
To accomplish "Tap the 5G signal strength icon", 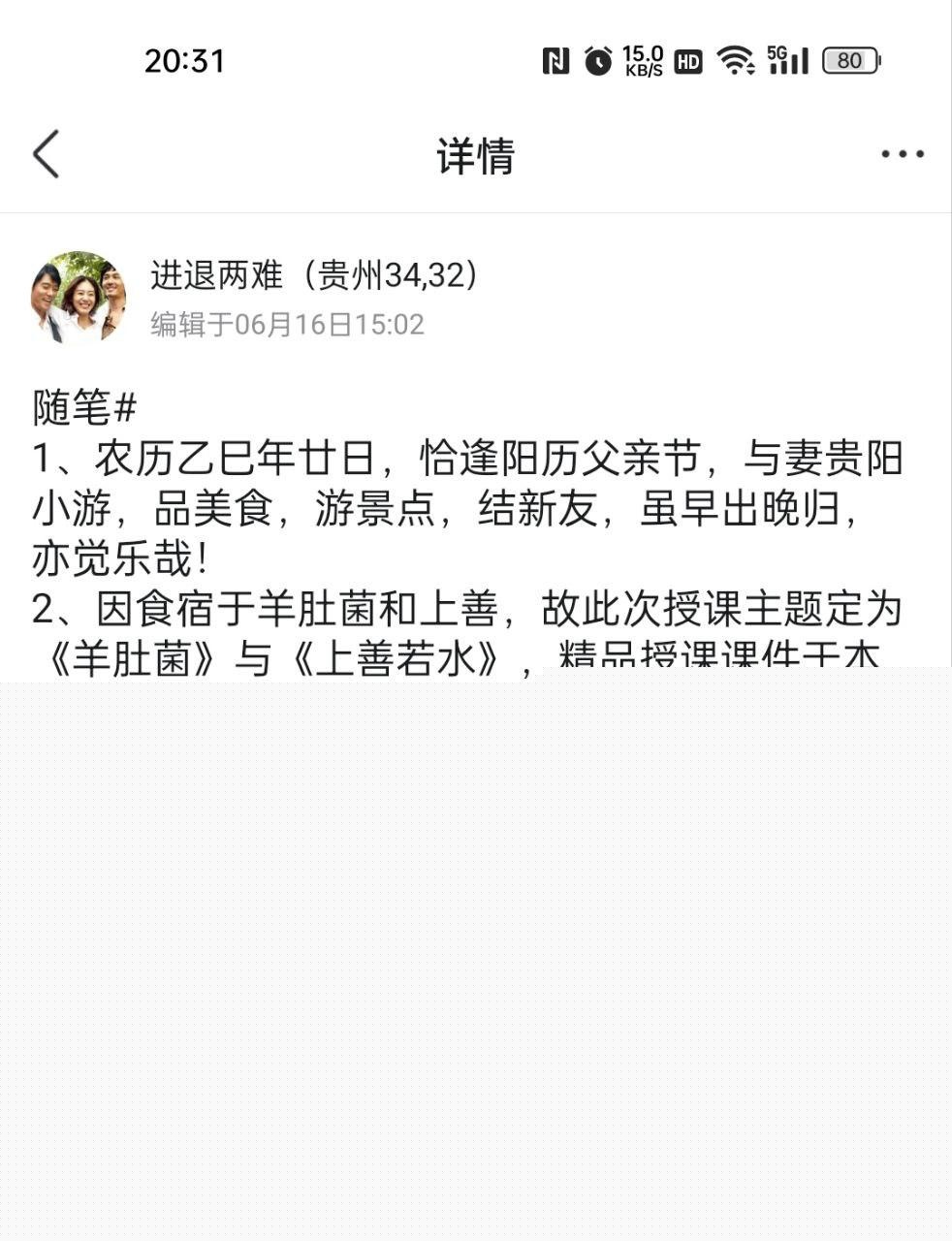I will point(787,60).
